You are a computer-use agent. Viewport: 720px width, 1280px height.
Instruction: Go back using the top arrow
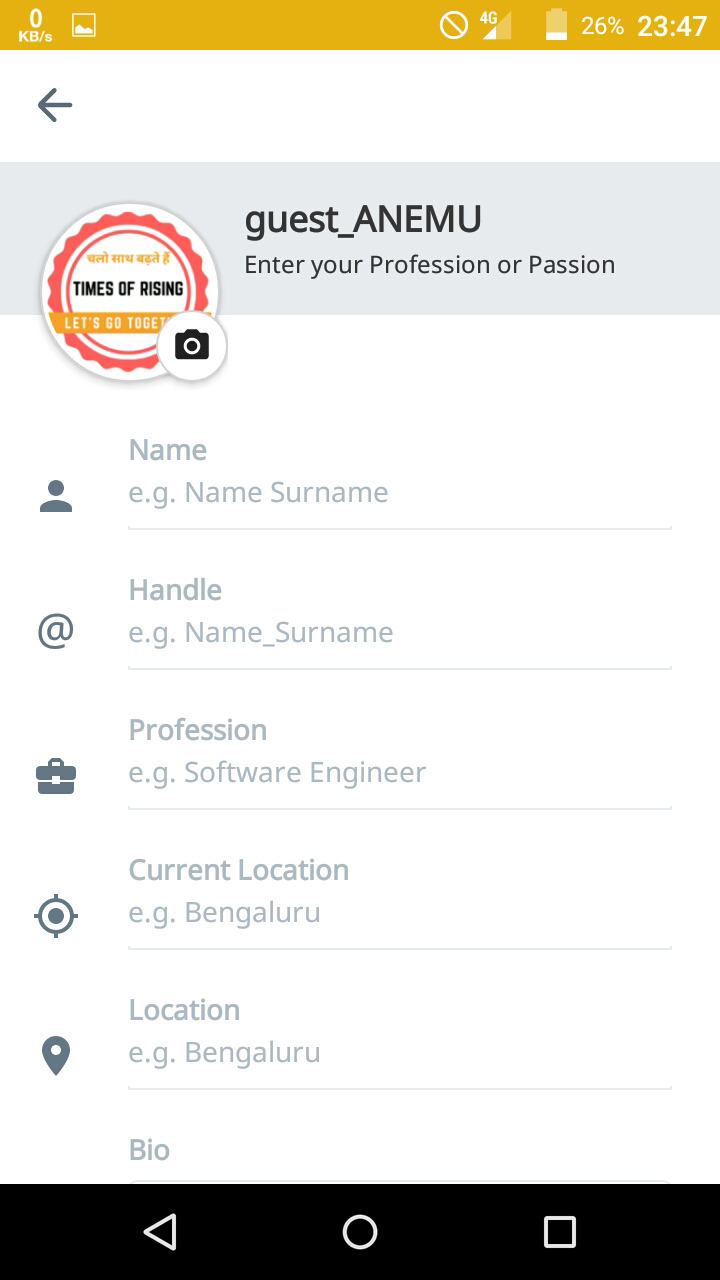pos(55,105)
